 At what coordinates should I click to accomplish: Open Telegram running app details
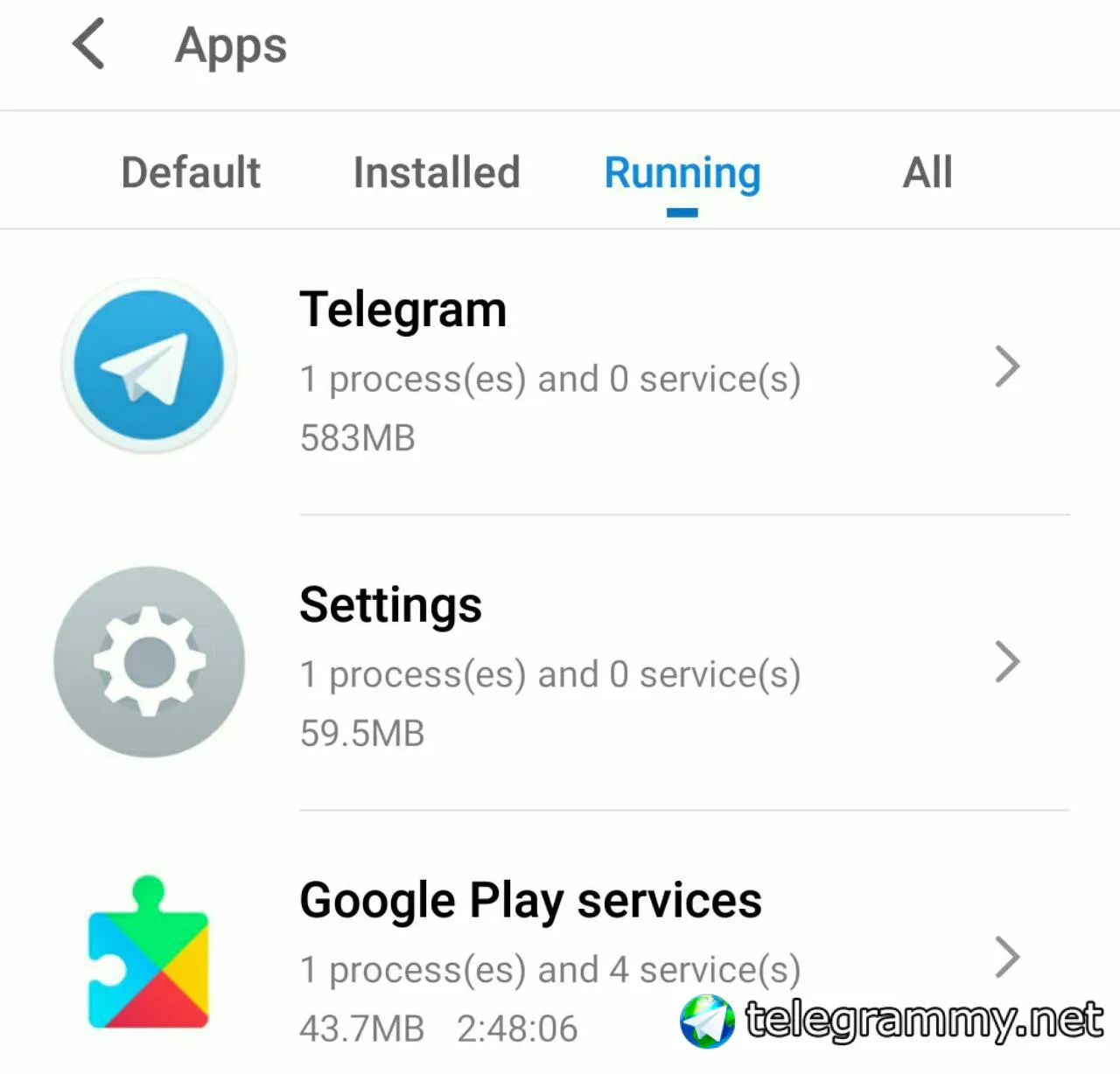coord(560,367)
